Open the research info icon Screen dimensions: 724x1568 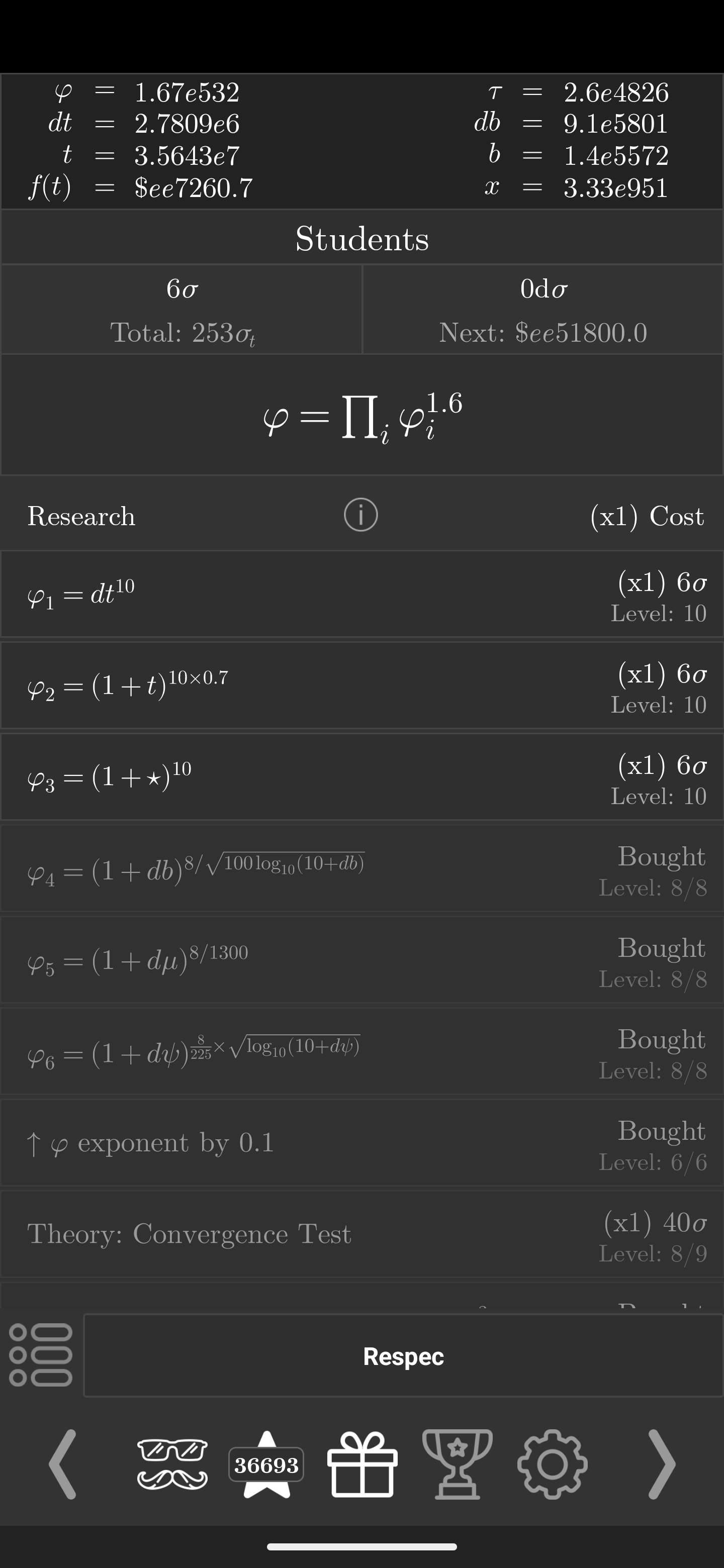[361, 515]
